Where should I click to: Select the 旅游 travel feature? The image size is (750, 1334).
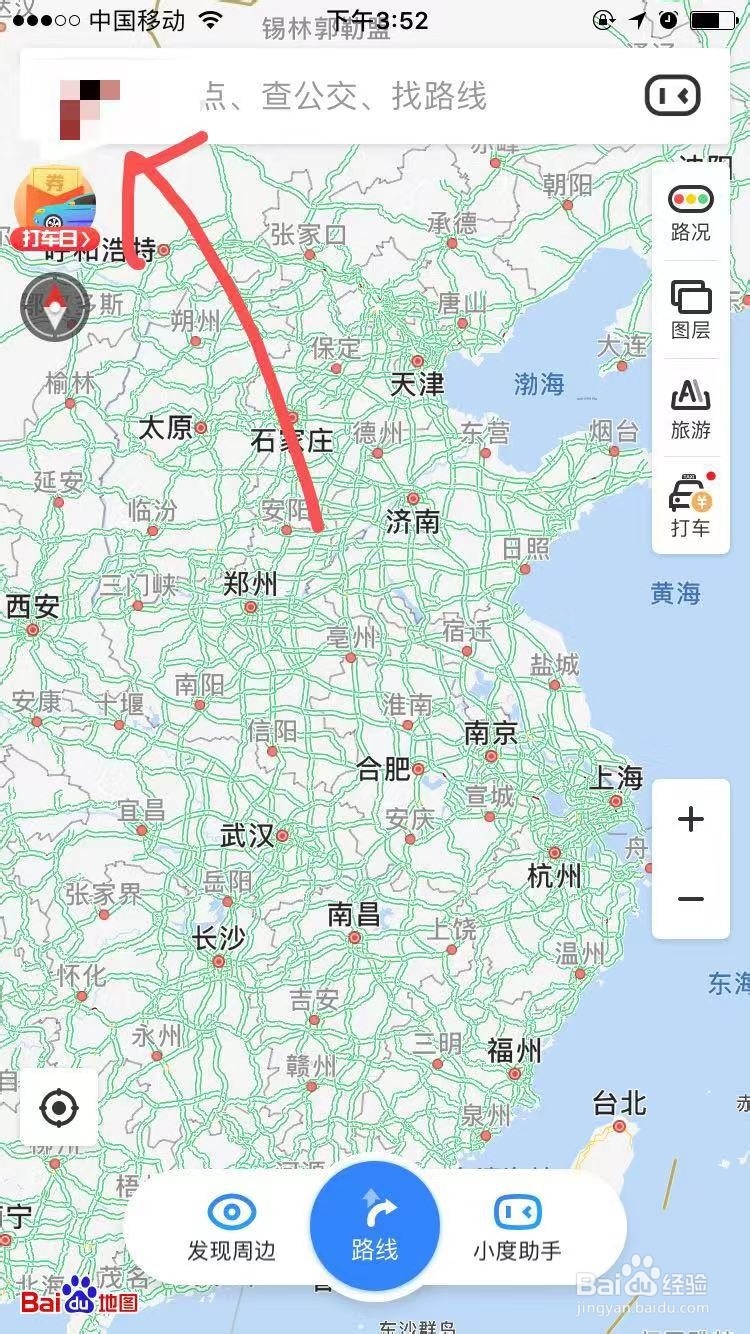coord(691,408)
